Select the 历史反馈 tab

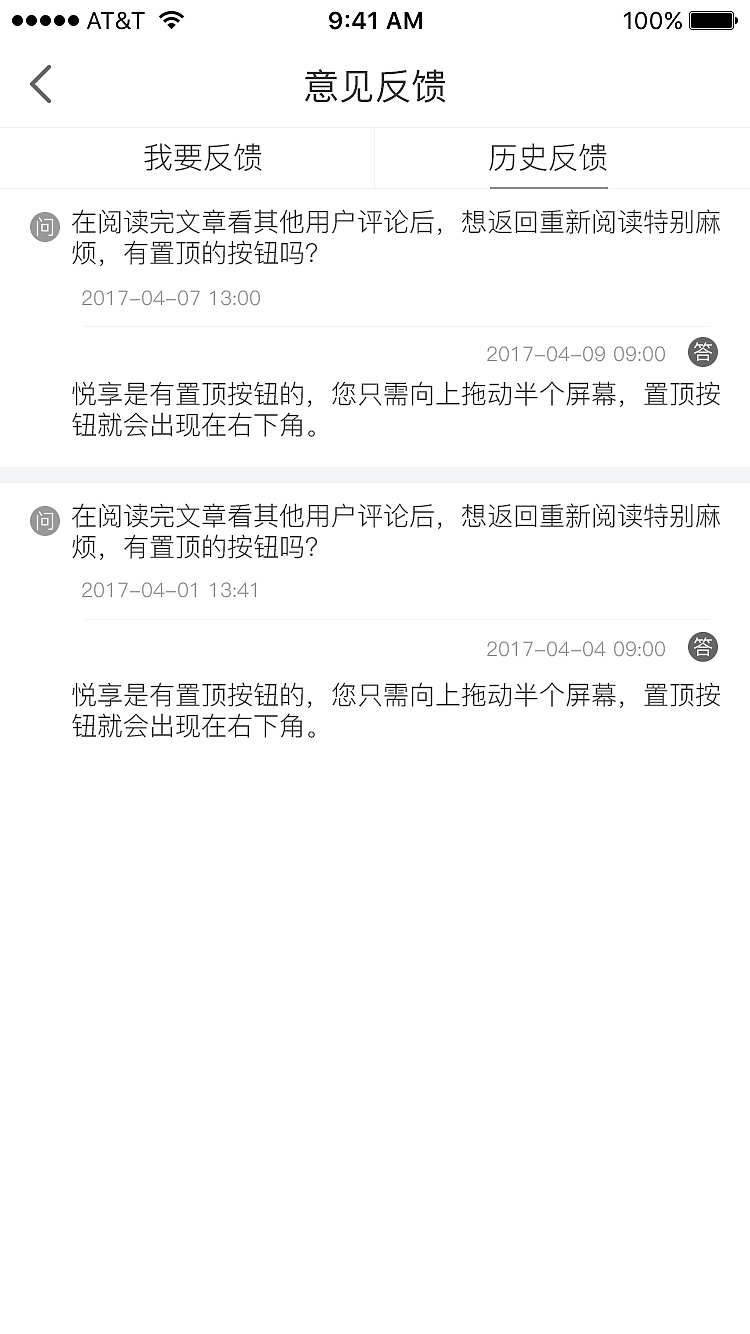[x=548, y=158]
